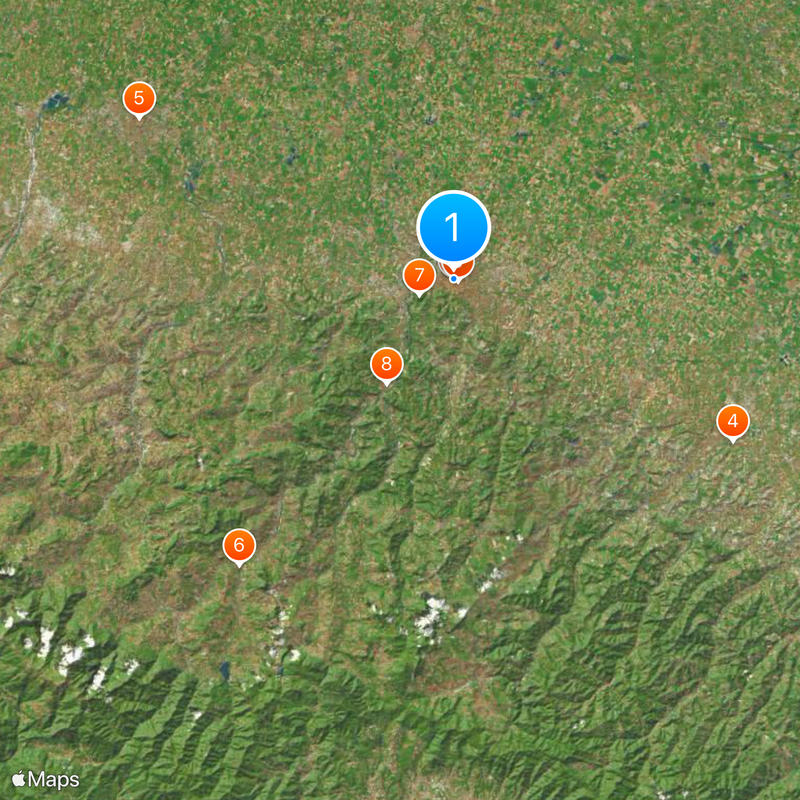This screenshot has width=800, height=800.
Task: Select map pin number 5
Action: [139, 98]
